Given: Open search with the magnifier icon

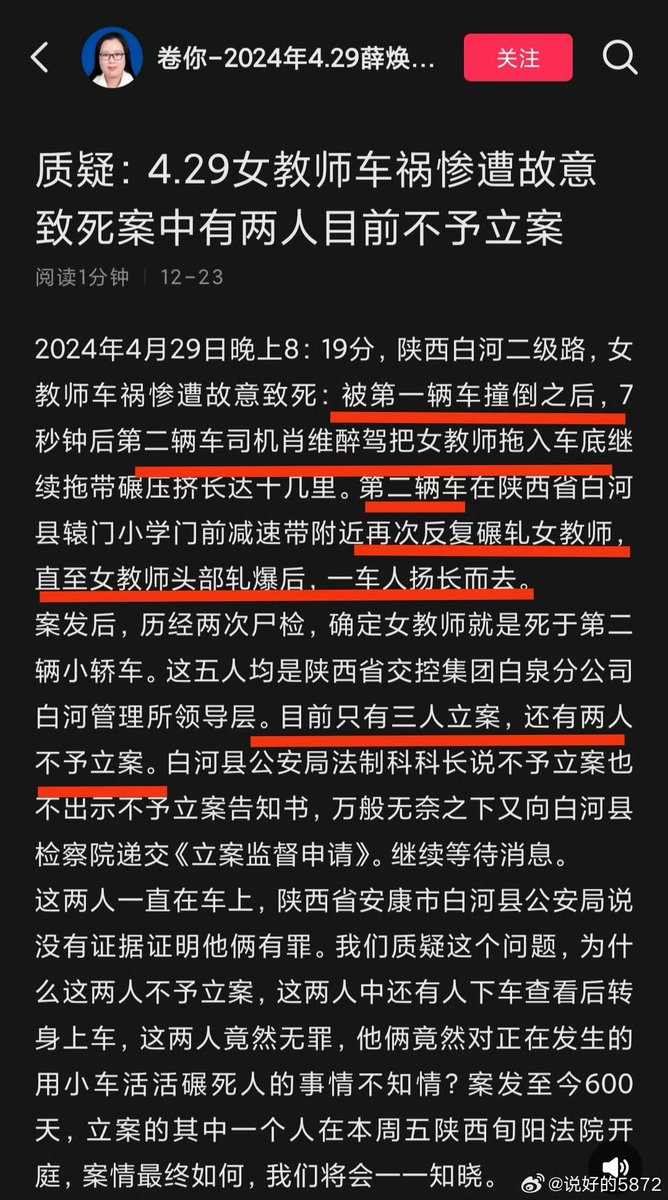Looking at the screenshot, I should pyautogui.click(x=620, y=57).
